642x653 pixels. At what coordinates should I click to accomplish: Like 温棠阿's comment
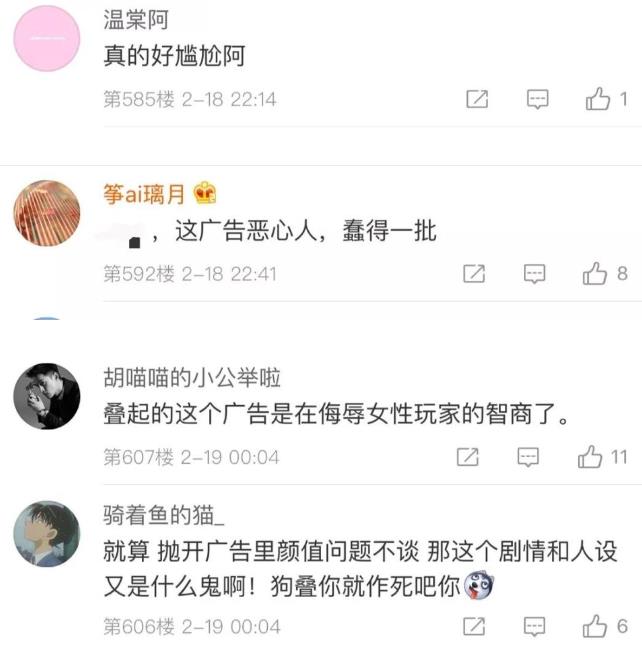point(598,99)
